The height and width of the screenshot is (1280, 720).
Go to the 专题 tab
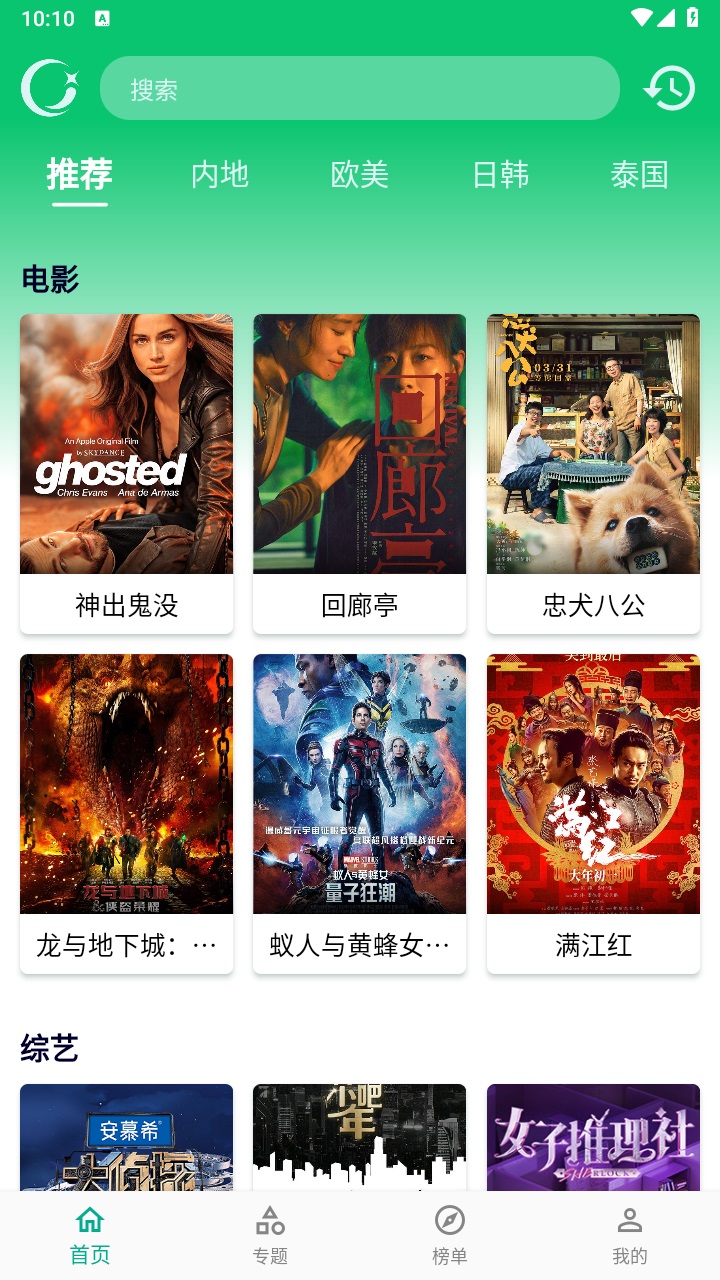[x=270, y=1236]
